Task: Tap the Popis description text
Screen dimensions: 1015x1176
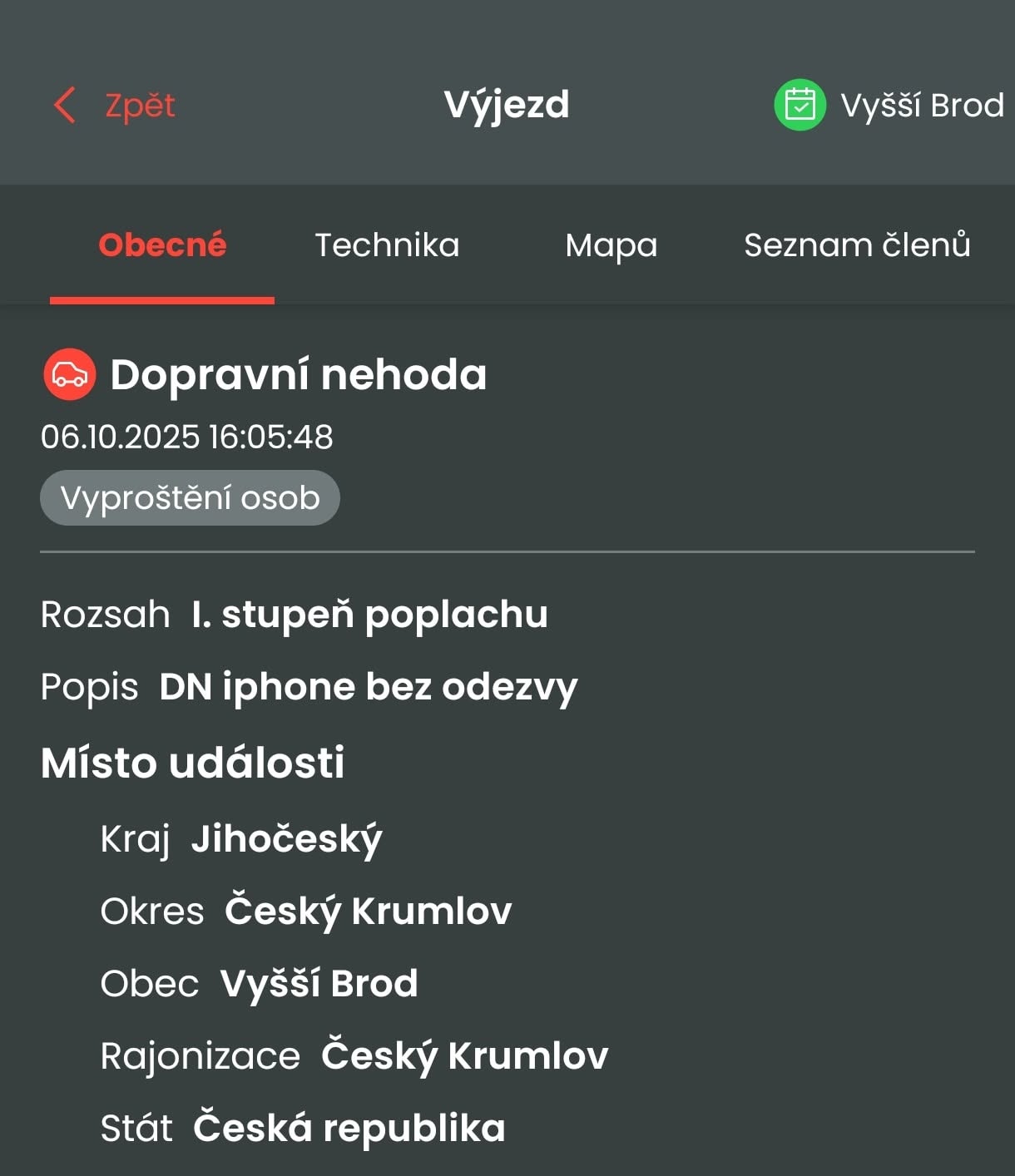Action: point(369,686)
